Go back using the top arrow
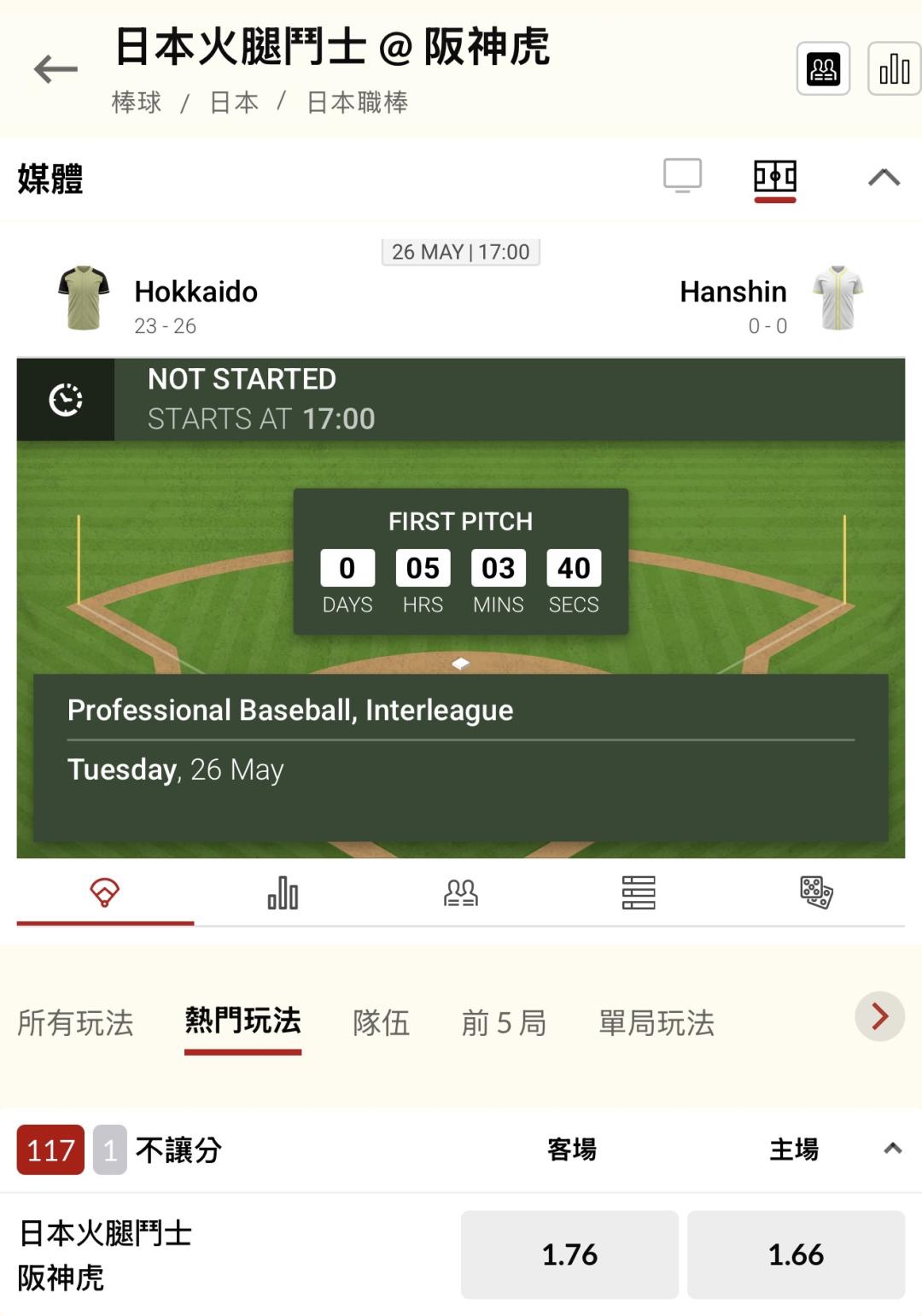Viewport: 922px width, 1316px height. 55,69
